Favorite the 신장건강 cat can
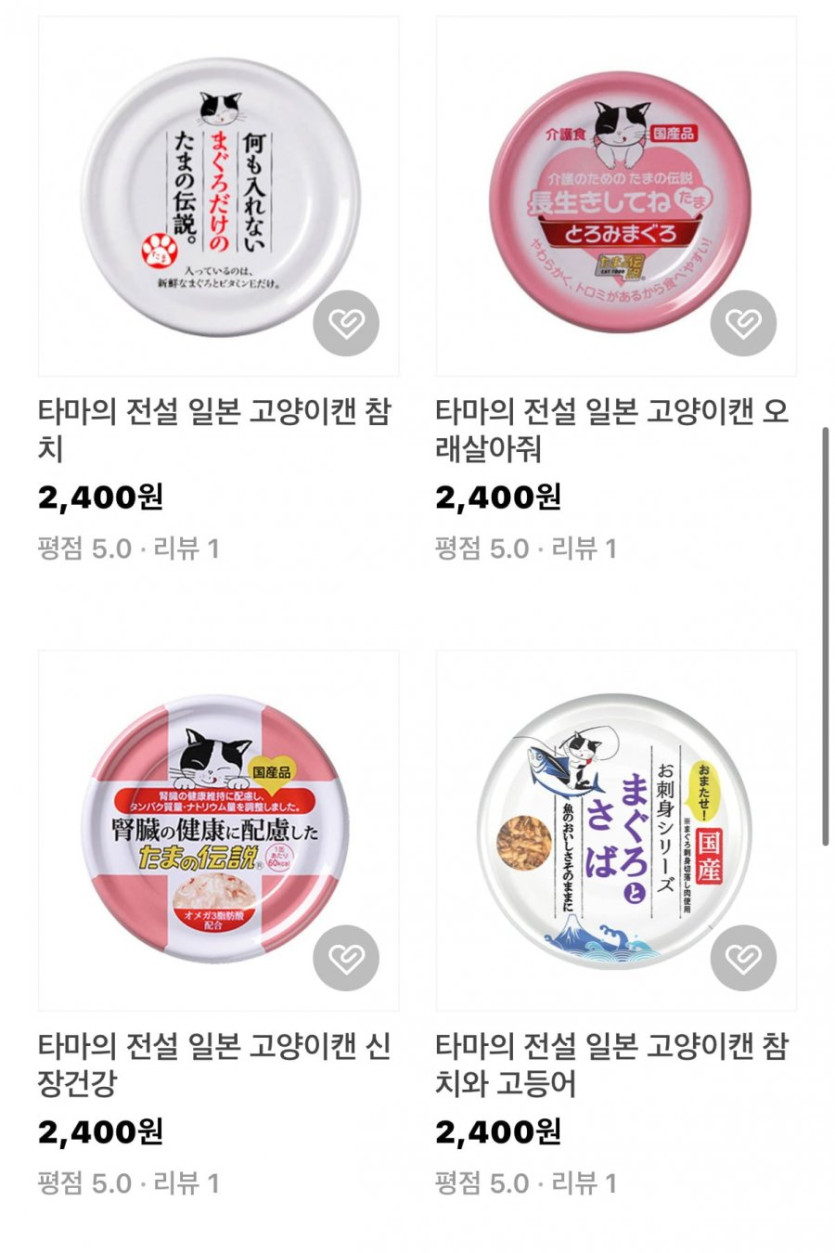This screenshot has width=835, height=1253. coord(346,958)
